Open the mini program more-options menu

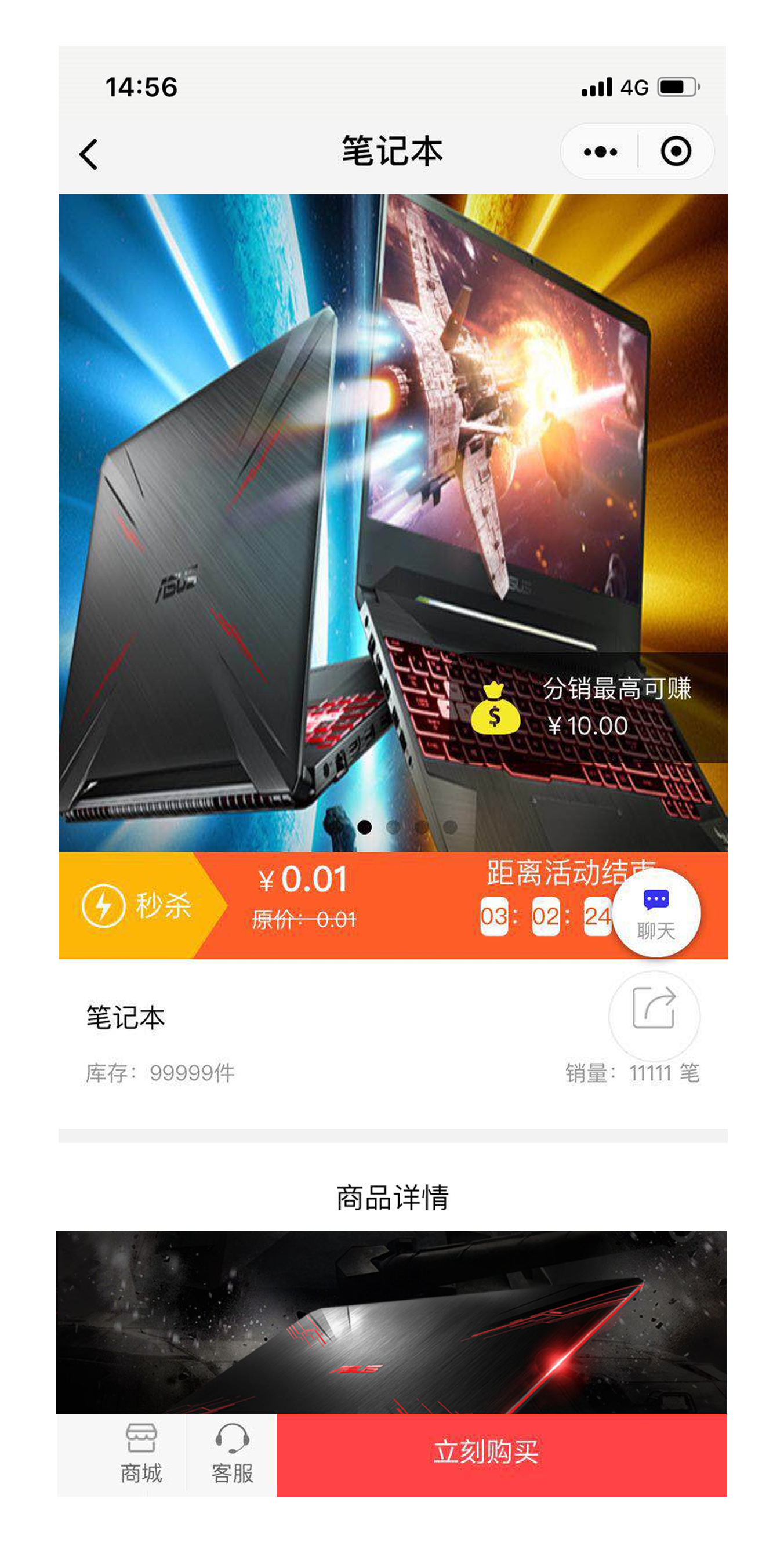tap(600, 151)
